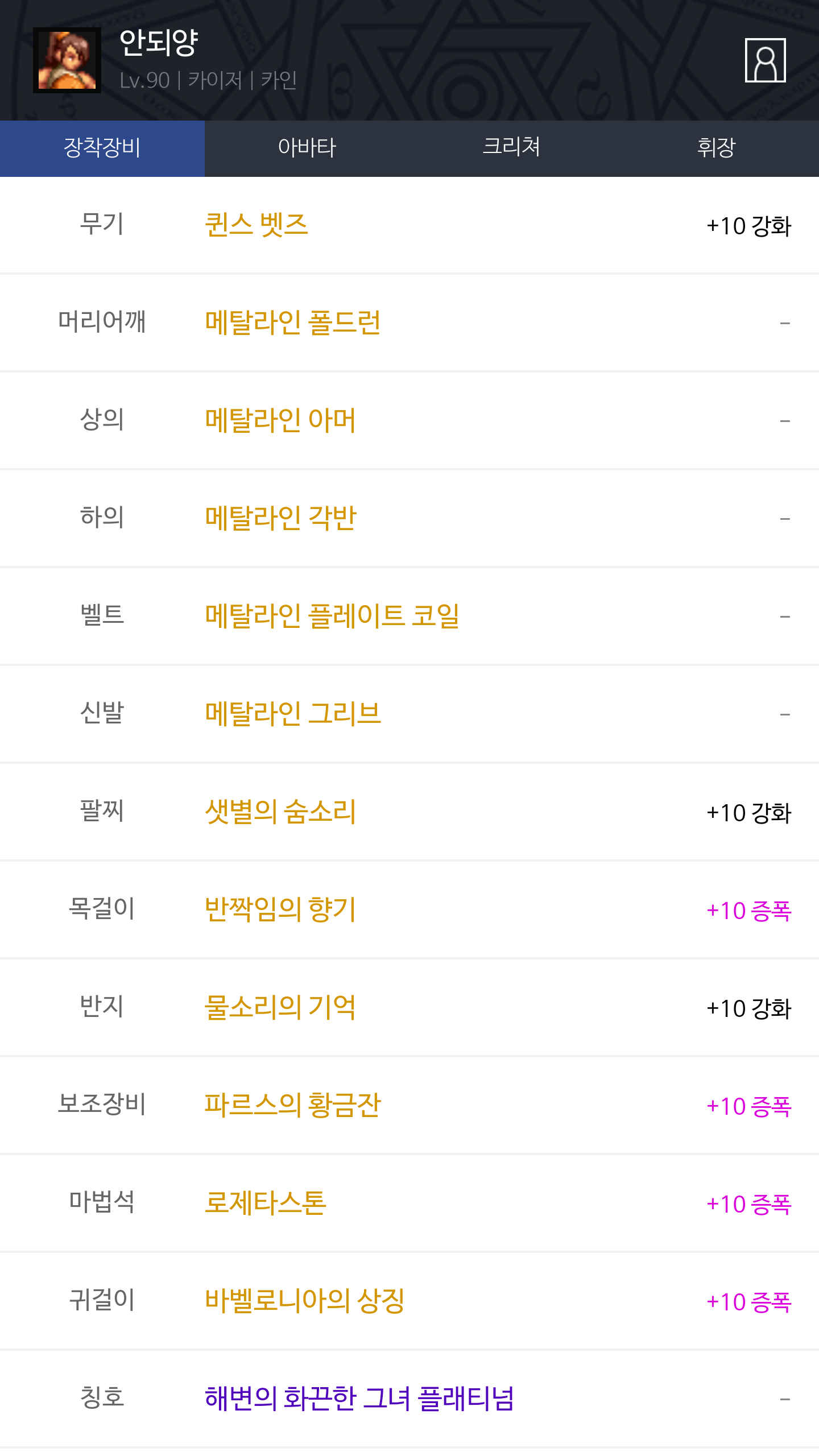The height and width of the screenshot is (1456, 819).
Task: Select the 장착장비 tab
Action: click(x=102, y=148)
